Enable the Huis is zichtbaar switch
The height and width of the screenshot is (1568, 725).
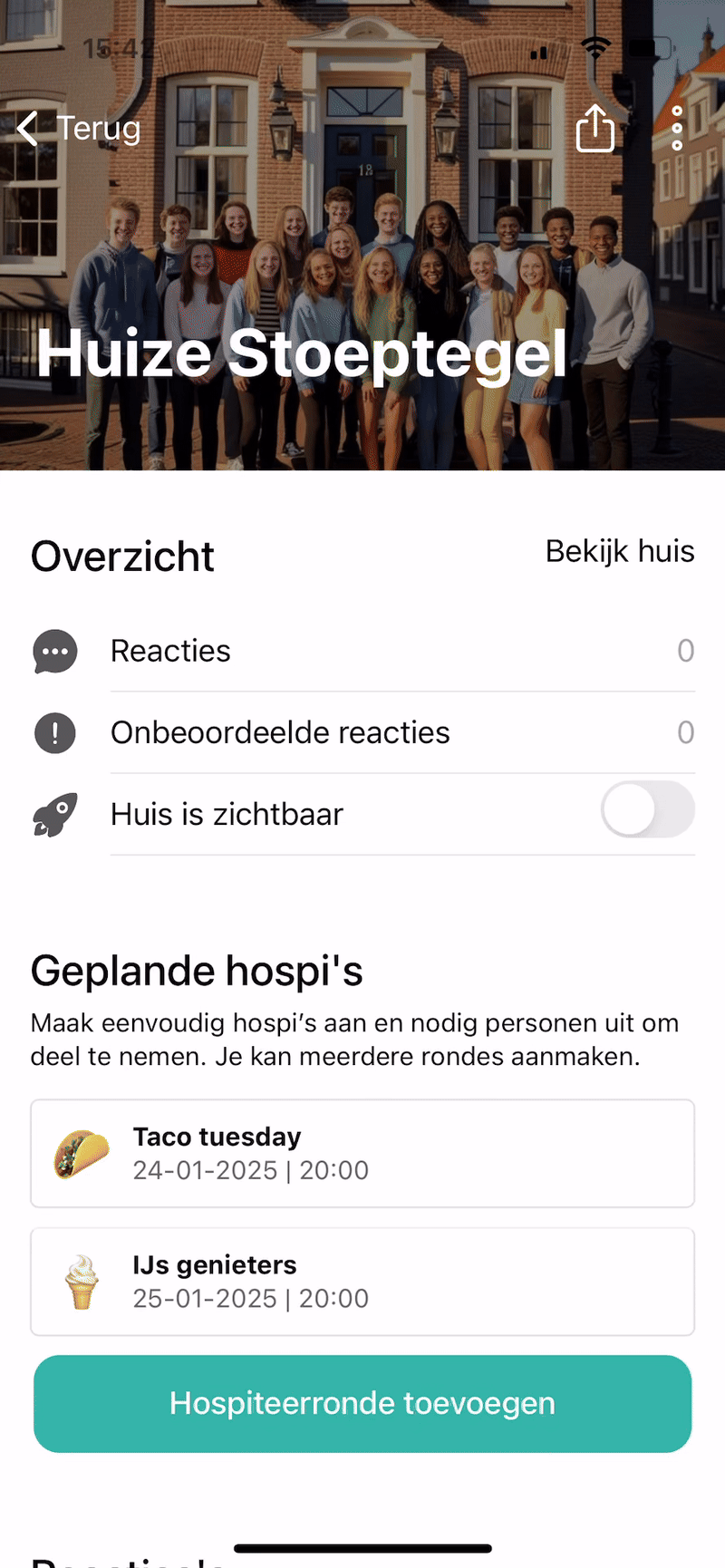647,810
